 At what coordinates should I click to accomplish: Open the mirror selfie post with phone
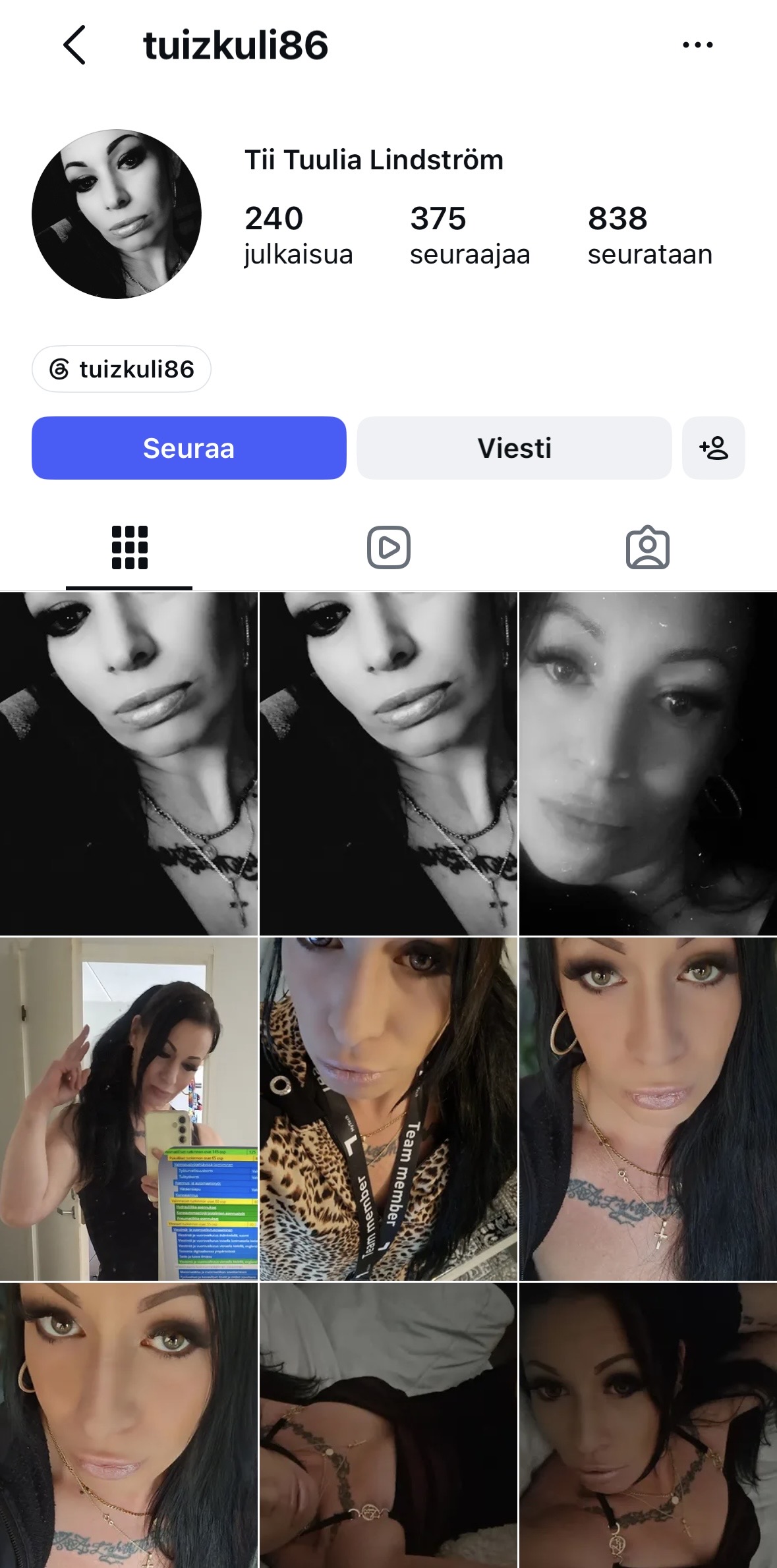click(129, 1109)
